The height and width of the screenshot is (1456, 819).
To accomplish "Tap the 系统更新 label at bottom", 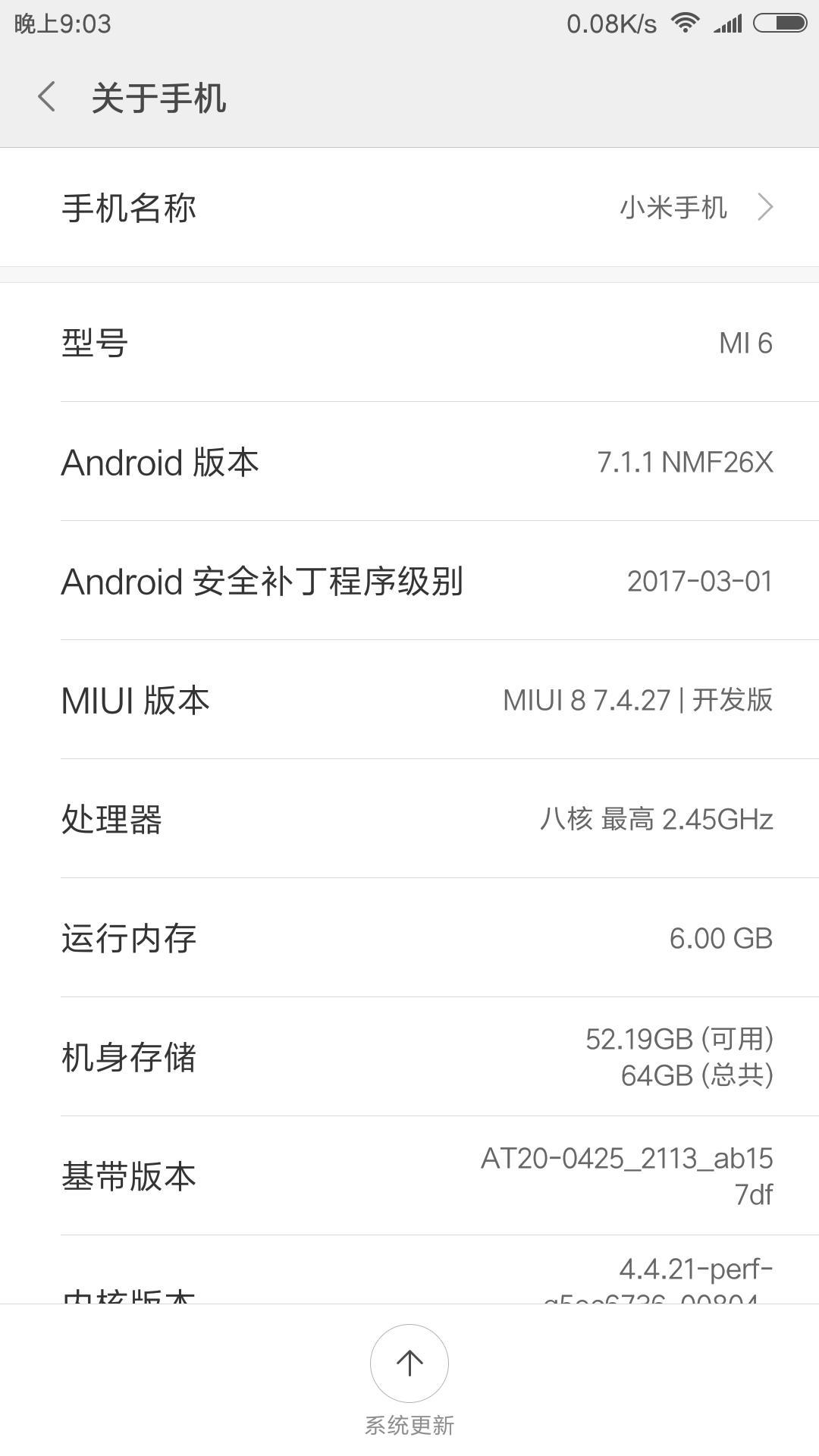I will (x=409, y=1425).
